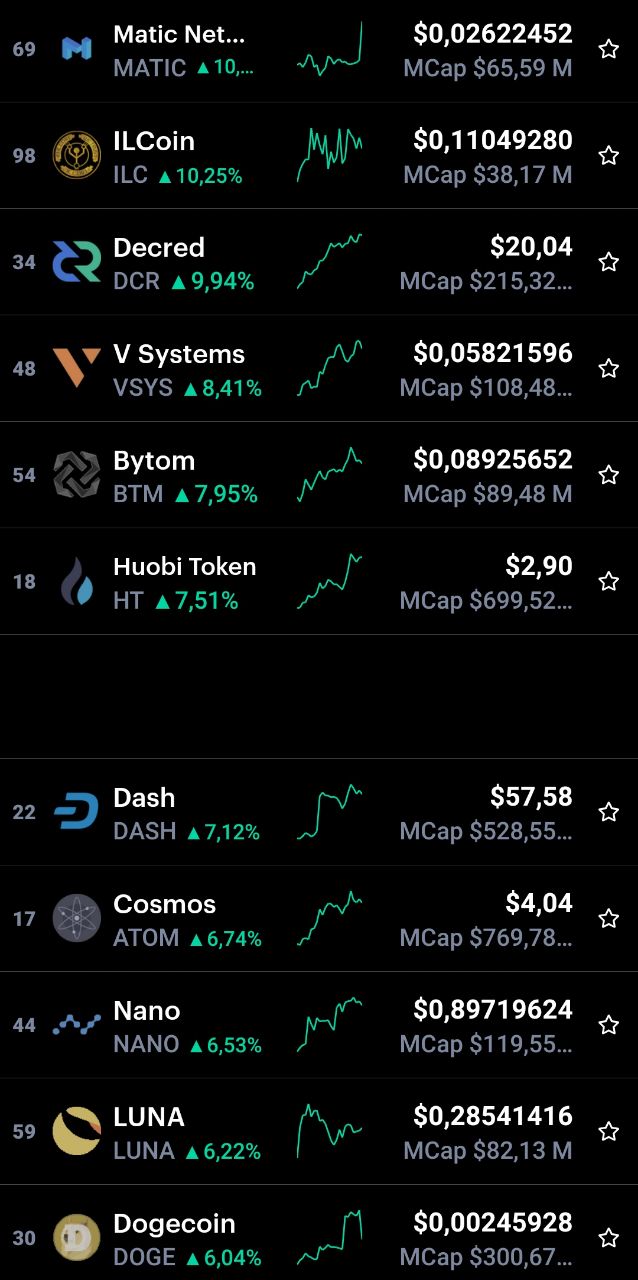Open Nano coin details
The image size is (638, 1280).
(x=319, y=1025)
